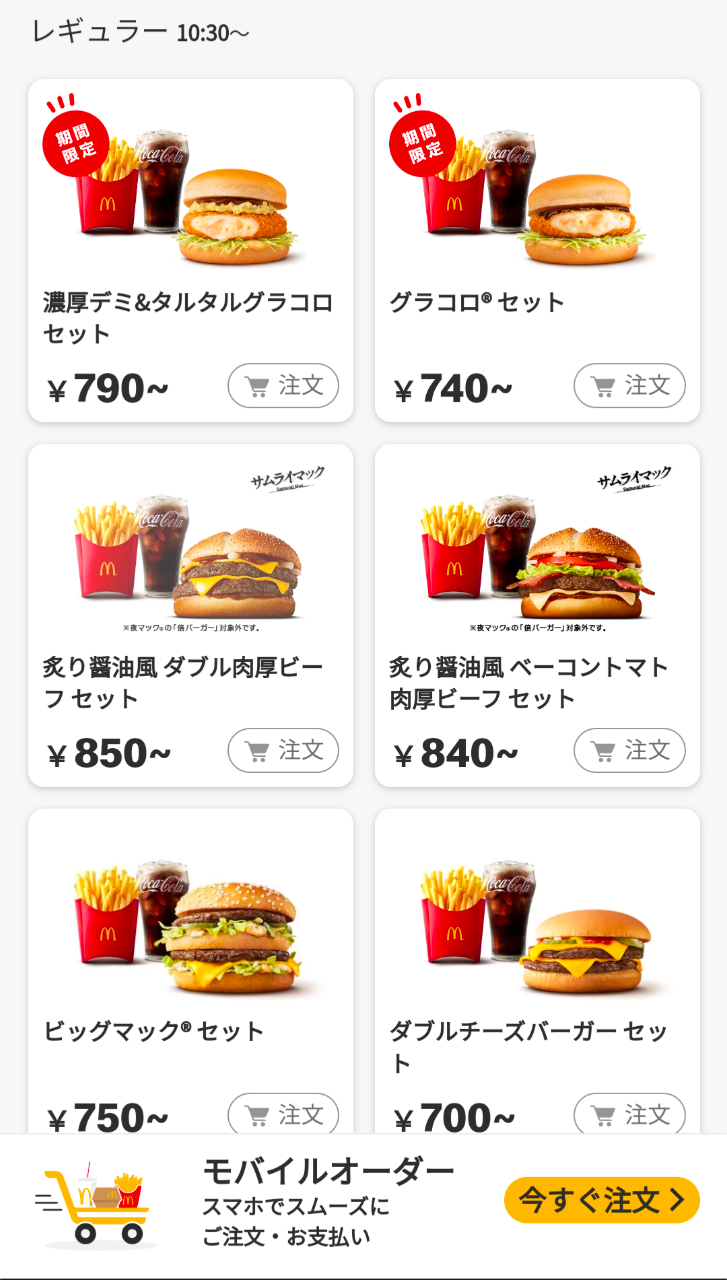Order the グラコロ セット
Image resolution: width=727 pixels, height=1280 pixels.
(x=629, y=386)
